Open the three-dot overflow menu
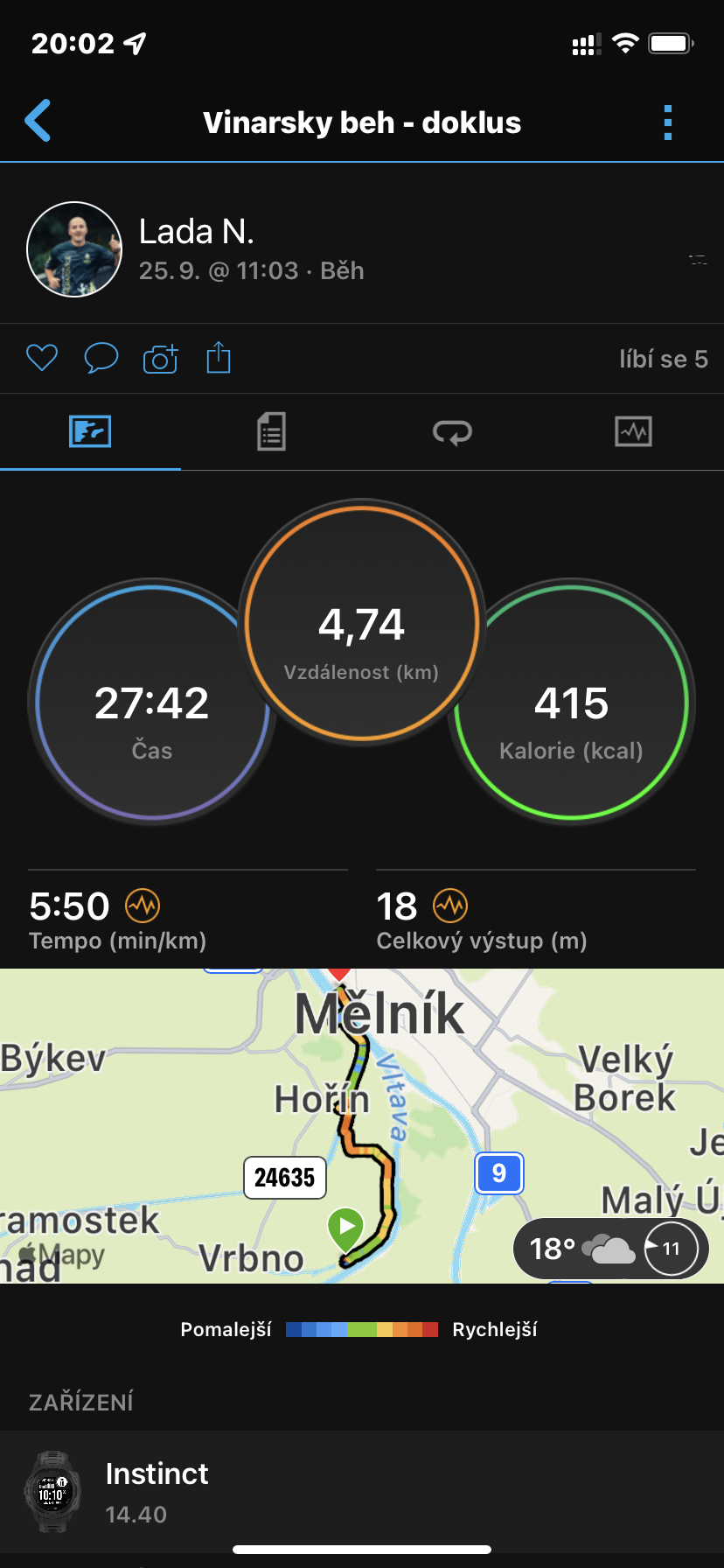The height and width of the screenshot is (1568, 724). coord(668,122)
